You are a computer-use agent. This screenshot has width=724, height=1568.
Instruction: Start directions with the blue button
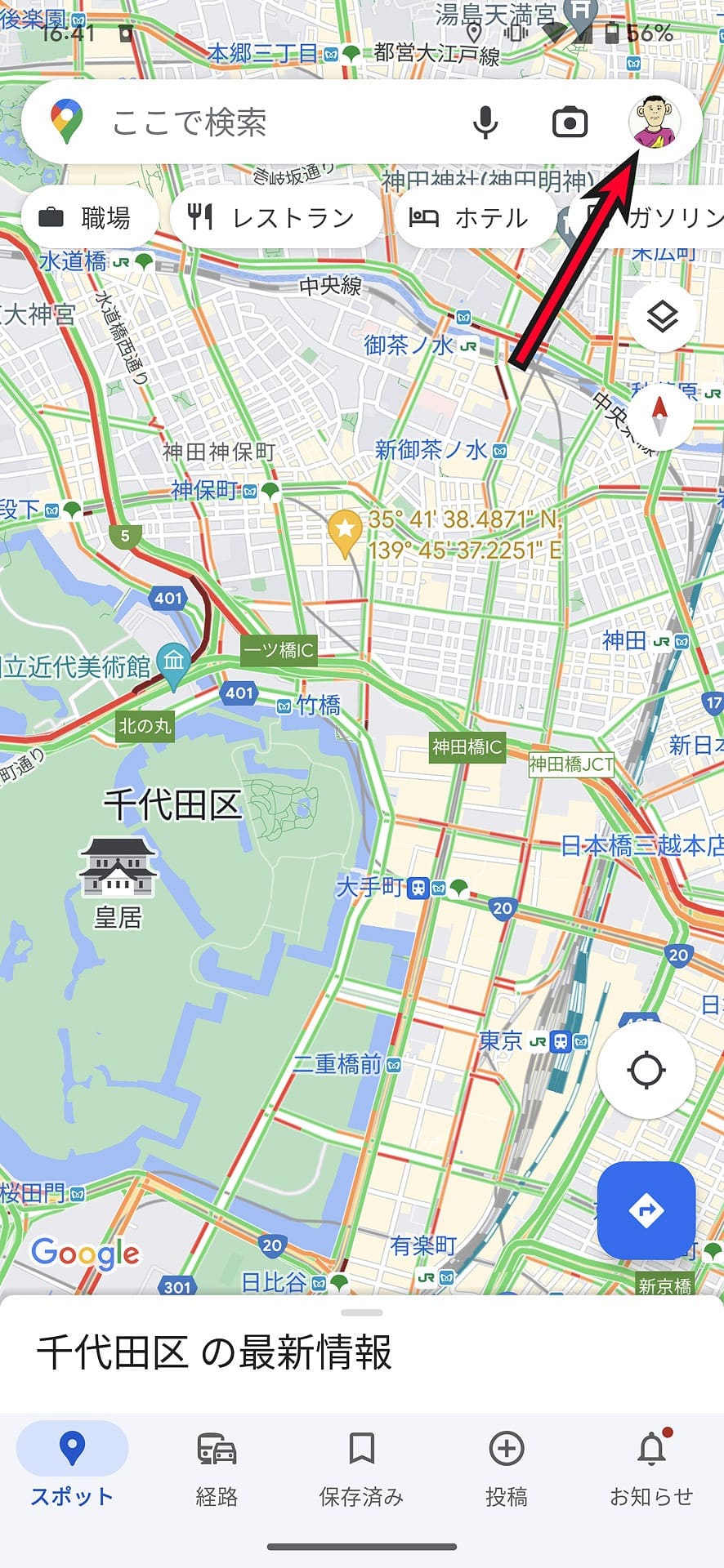click(x=646, y=1210)
